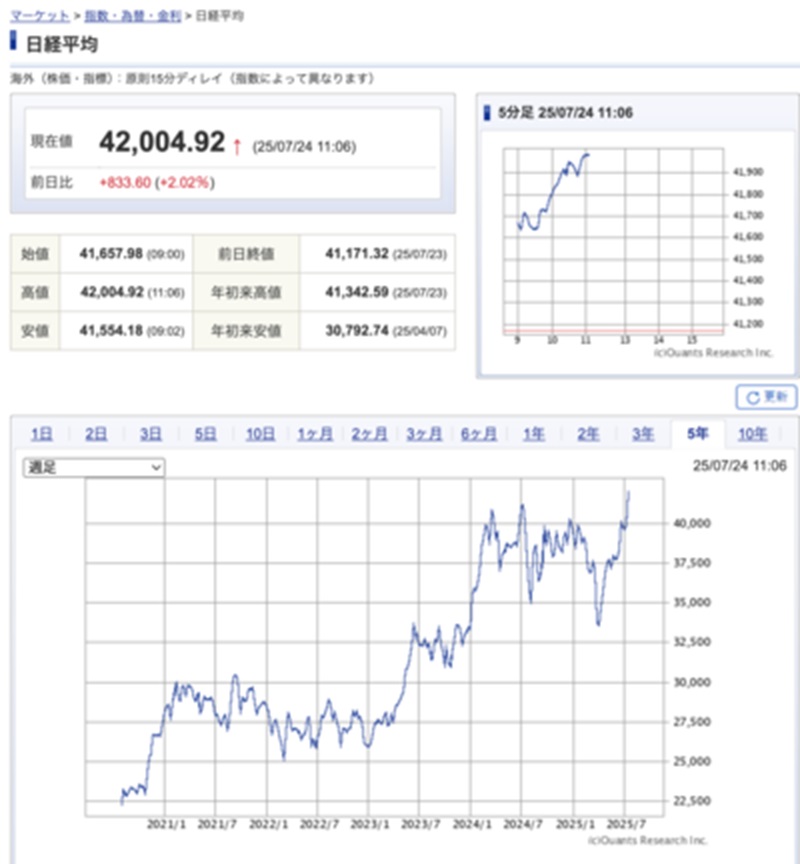Open the マーケット breadcrumb link
Screen dimensions: 800x864
pos(39,17)
